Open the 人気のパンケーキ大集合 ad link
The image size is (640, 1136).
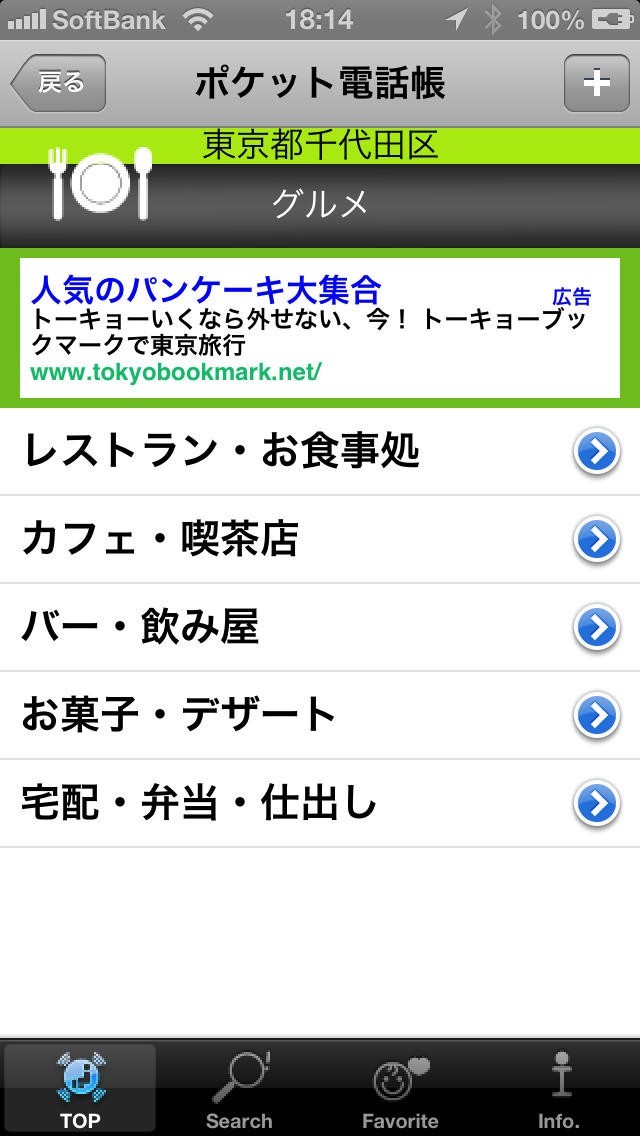point(207,291)
